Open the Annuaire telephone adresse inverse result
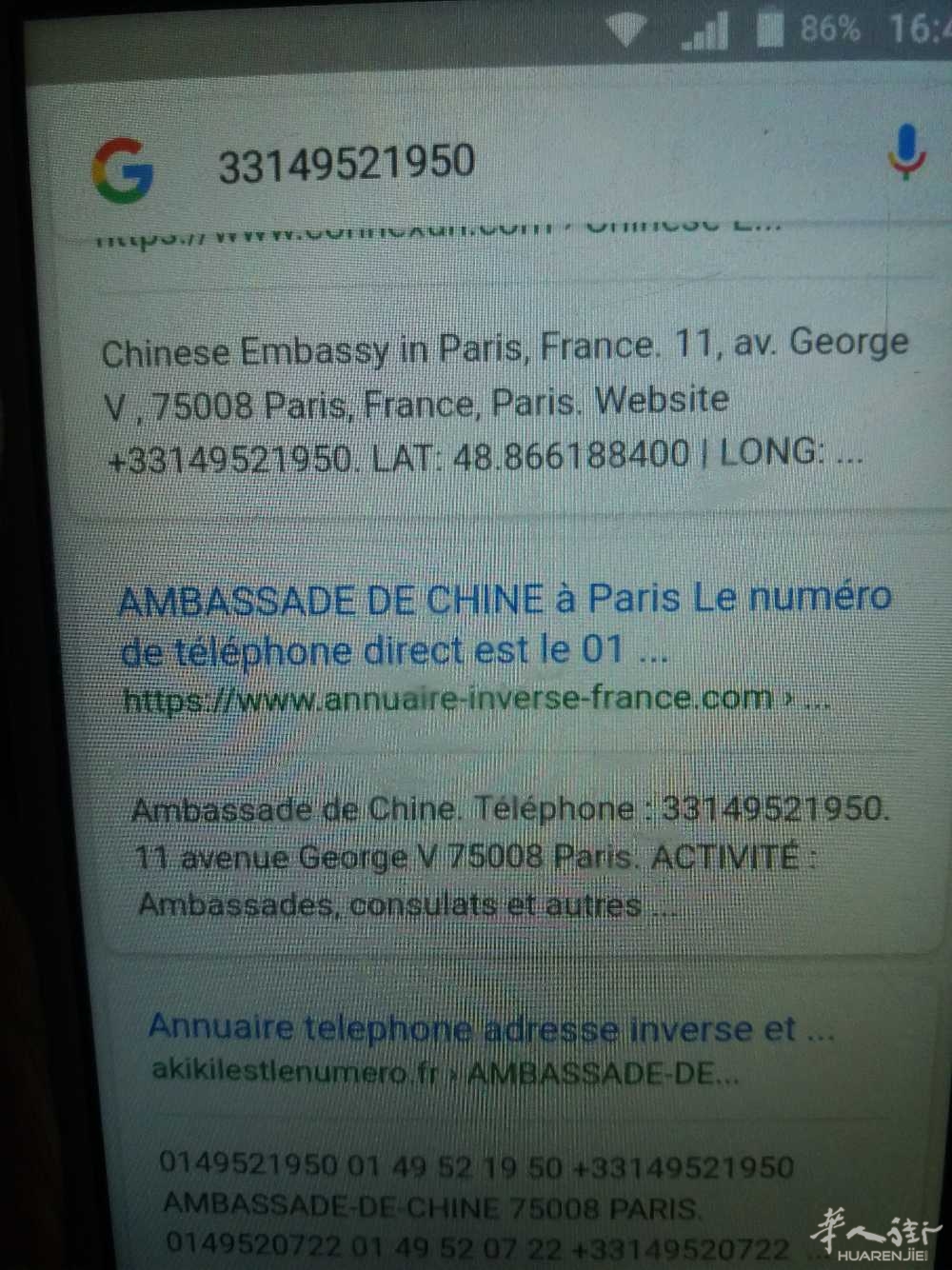This screenshot has height=1270, width=952. (x=490, y=1028)
